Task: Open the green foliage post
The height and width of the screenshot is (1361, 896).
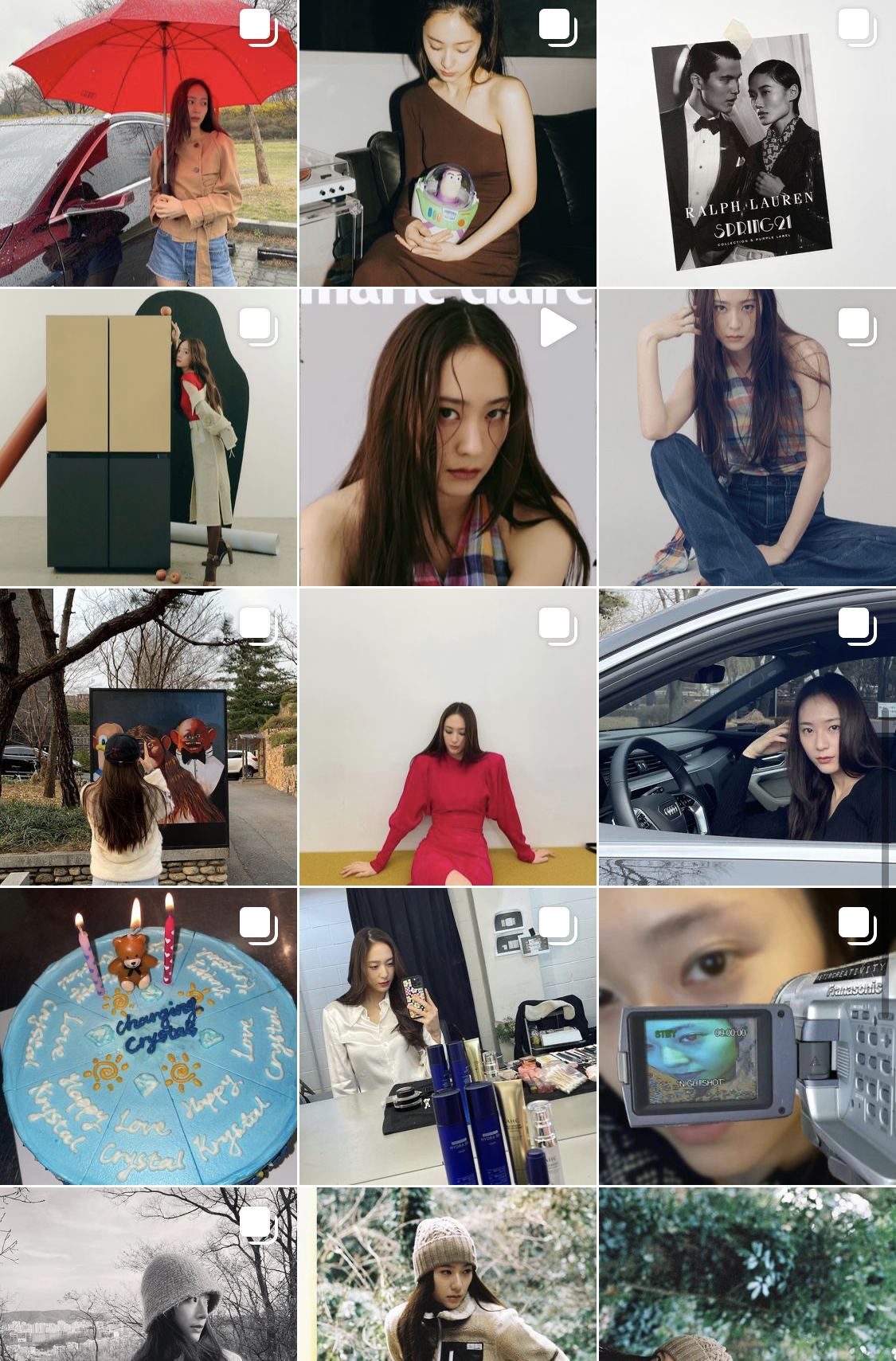Action: (x=747, y=1274)
